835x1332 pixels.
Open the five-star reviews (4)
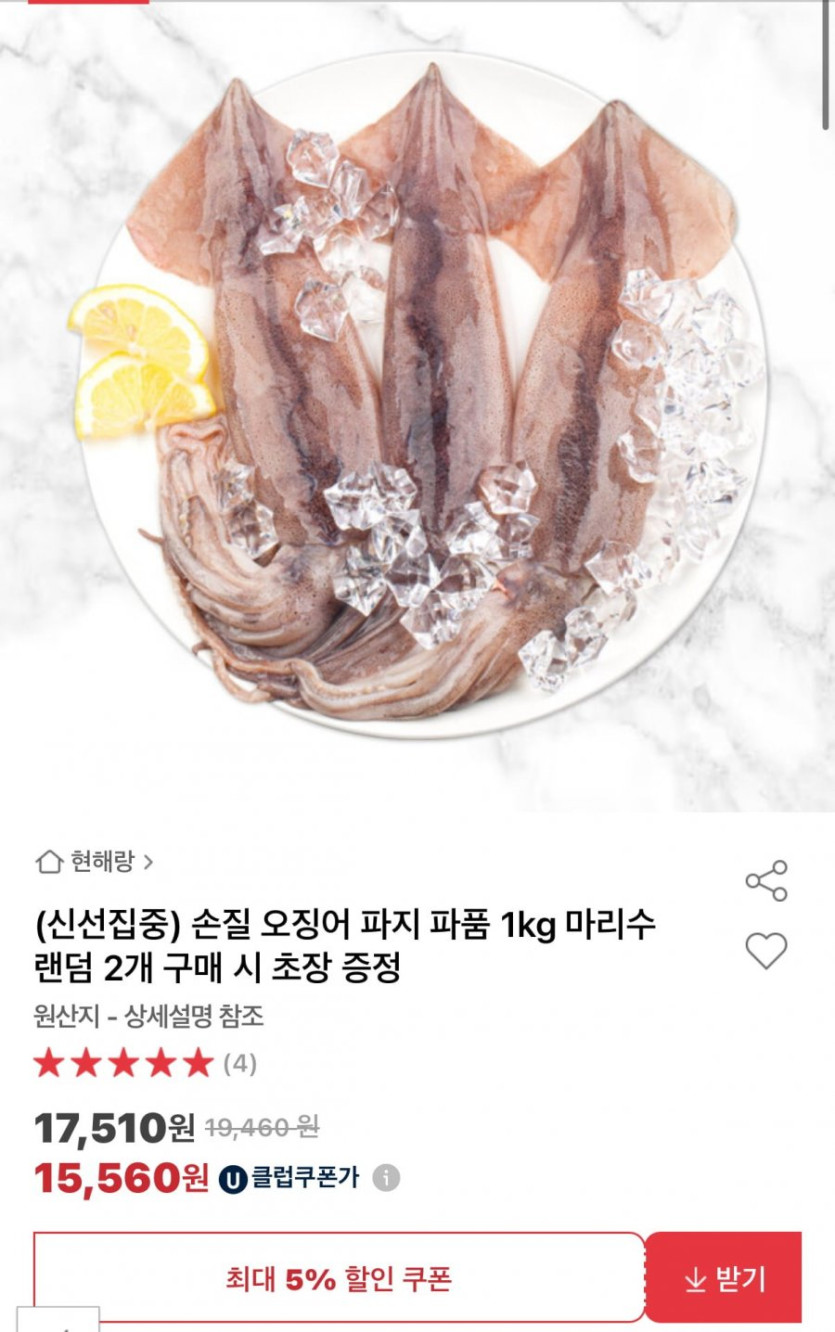coord(145,1063)
